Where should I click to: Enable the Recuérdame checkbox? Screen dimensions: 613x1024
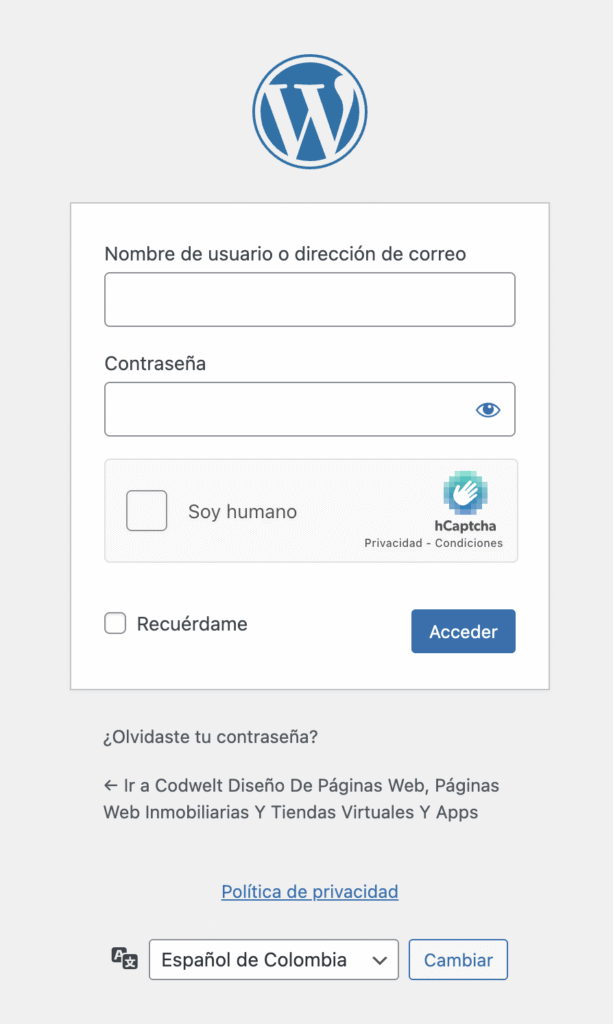click(116, 624)
